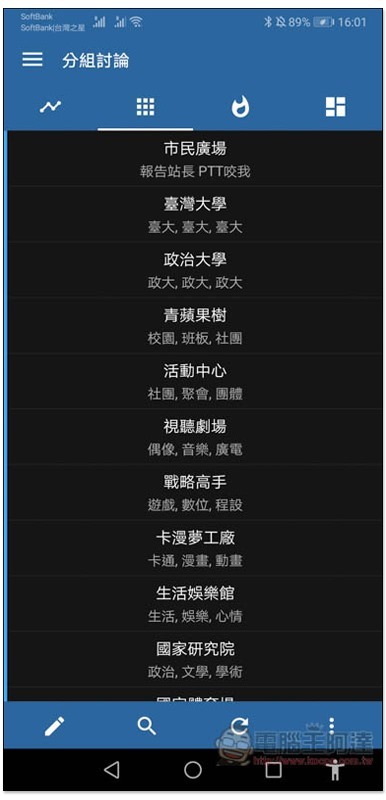Image resolution: width=386 pixels, height=800 pixels.
Task: Open the bottom overflow menu
Action: point(331,726)
